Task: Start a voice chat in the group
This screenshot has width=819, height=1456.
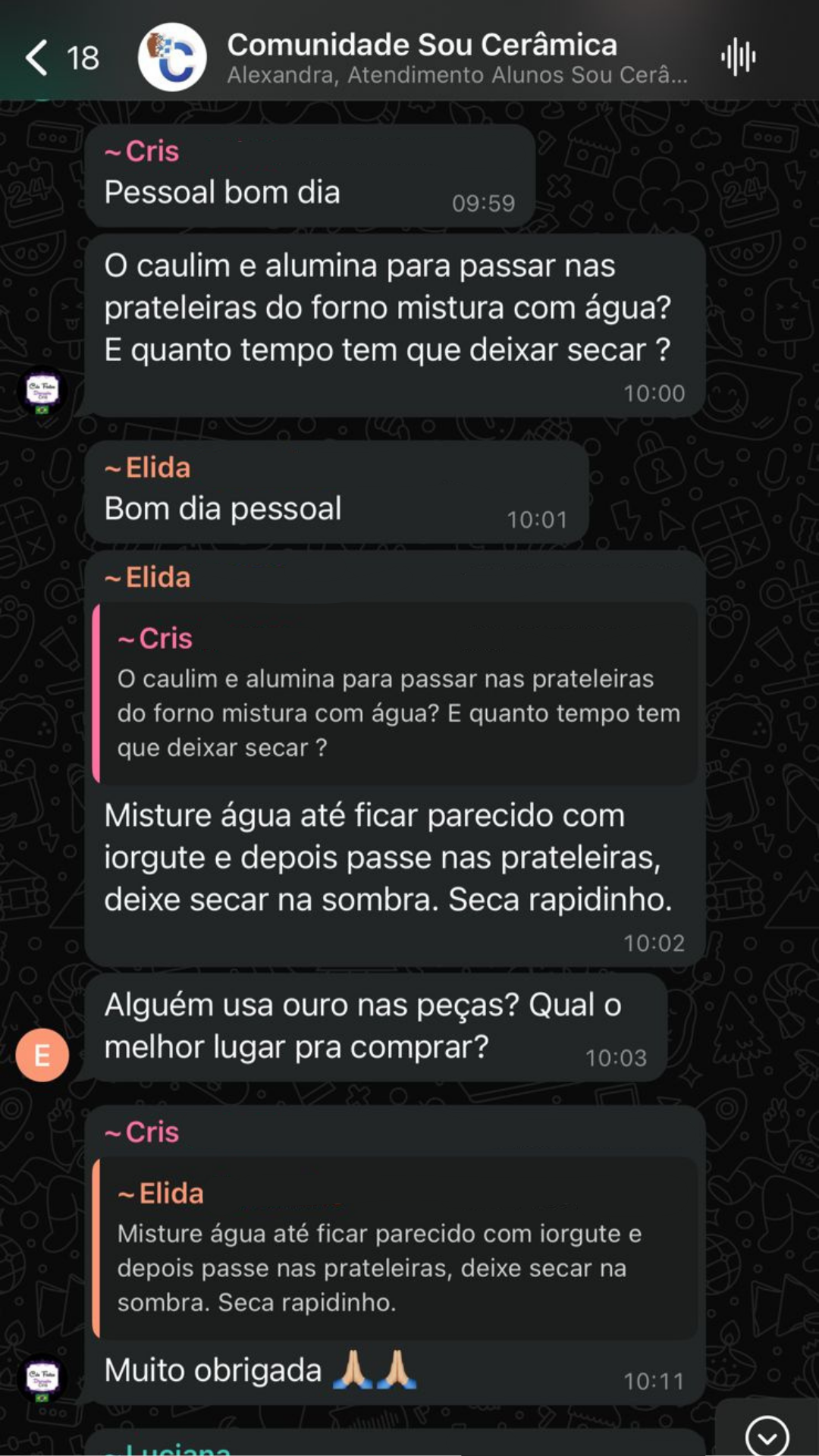Action: 738,58
